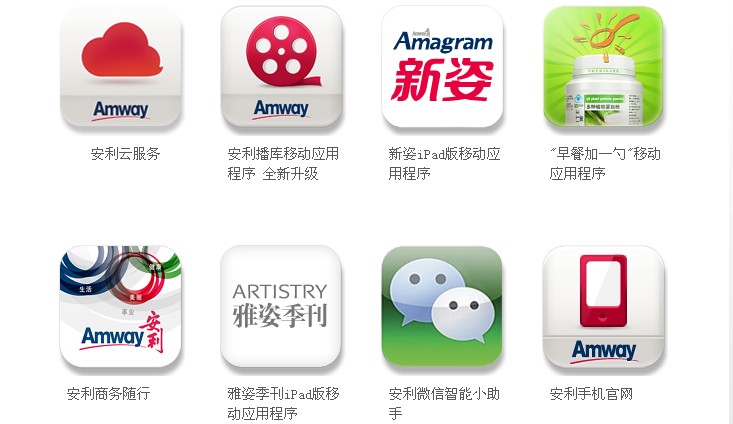Image resolution: width=733 pixels, height=424 pixels.
Task: Open 雅姿季刊 ARTISTRY iPad app
Action: tap(281, 306)
